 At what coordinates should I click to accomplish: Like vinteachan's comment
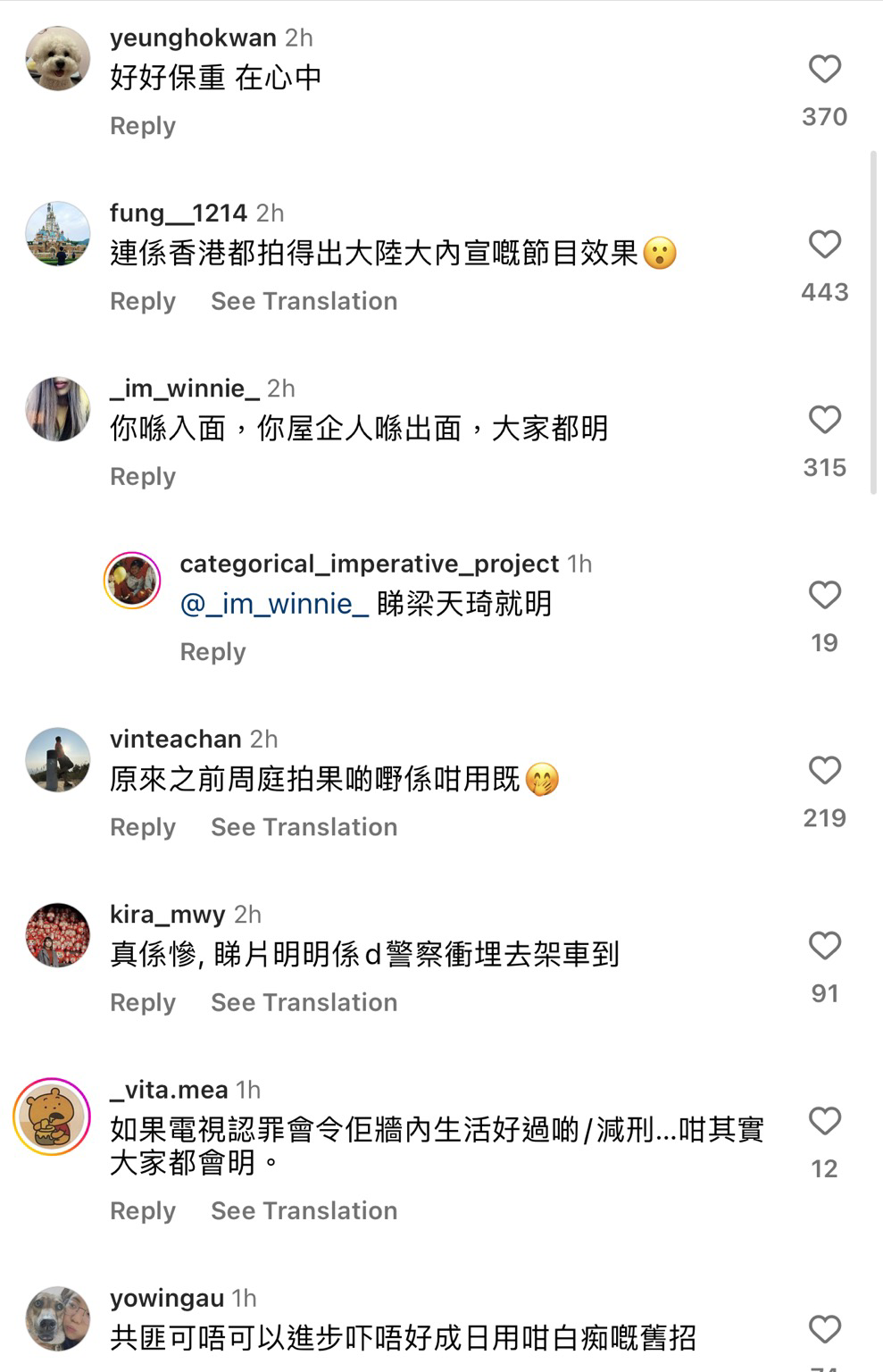point(824,770)
